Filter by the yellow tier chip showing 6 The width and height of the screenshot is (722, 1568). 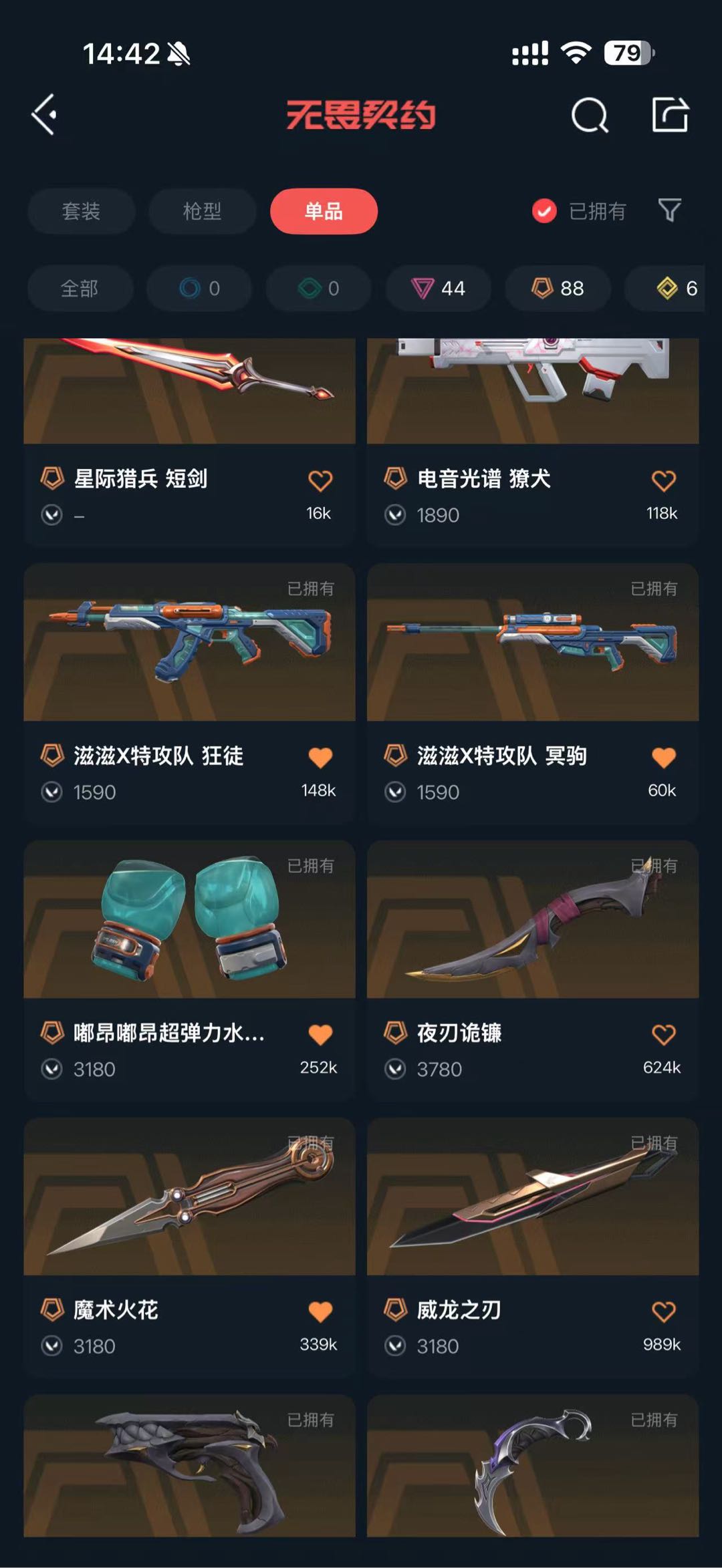tap(669, 289)
